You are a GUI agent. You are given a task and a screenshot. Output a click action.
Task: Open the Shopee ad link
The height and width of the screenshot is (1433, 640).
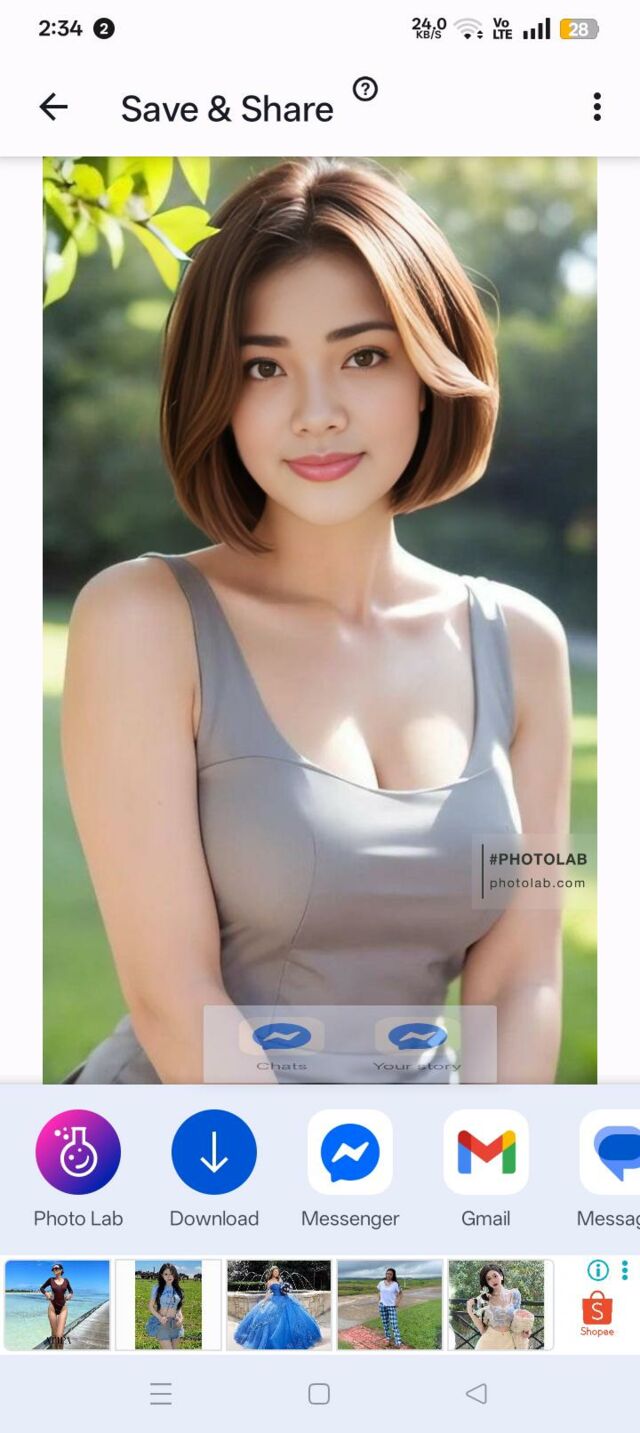tap(596, 1312)
